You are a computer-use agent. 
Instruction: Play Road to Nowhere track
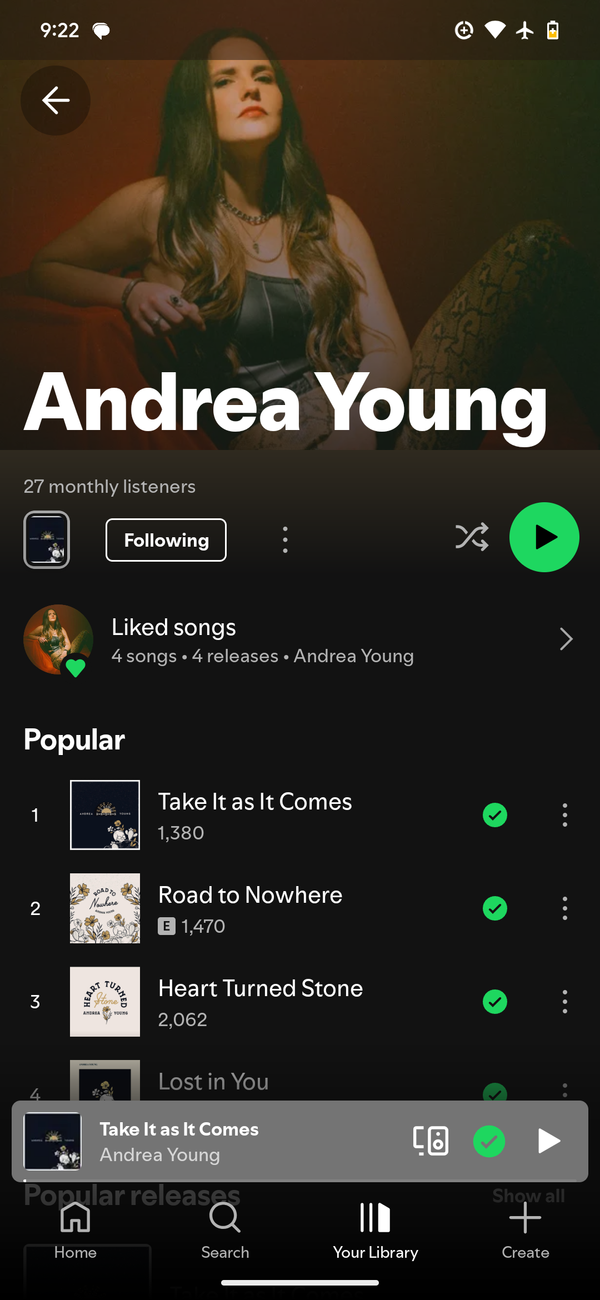click(250, 908)
